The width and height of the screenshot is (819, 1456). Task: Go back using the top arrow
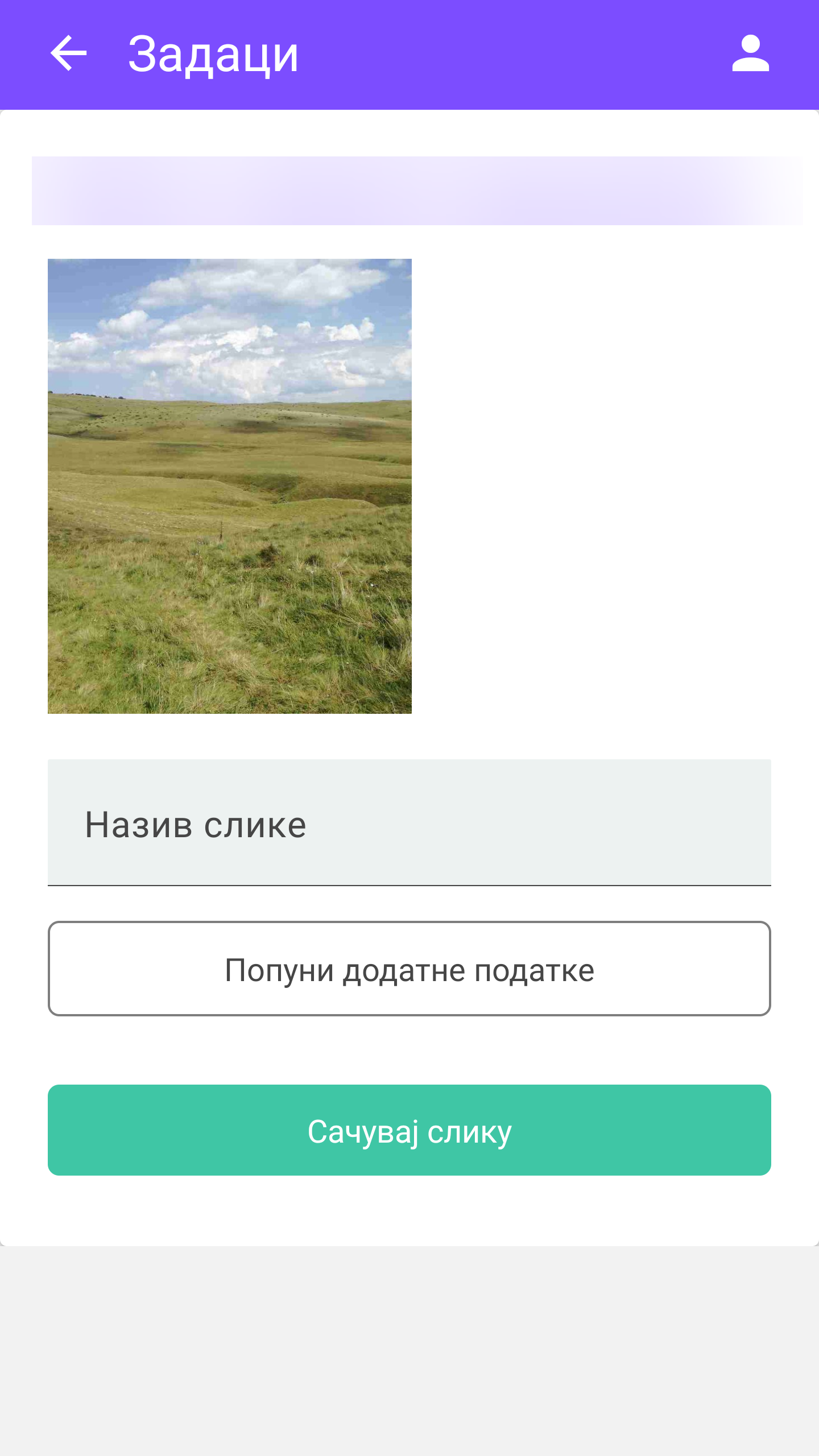[x=68, y=54]
